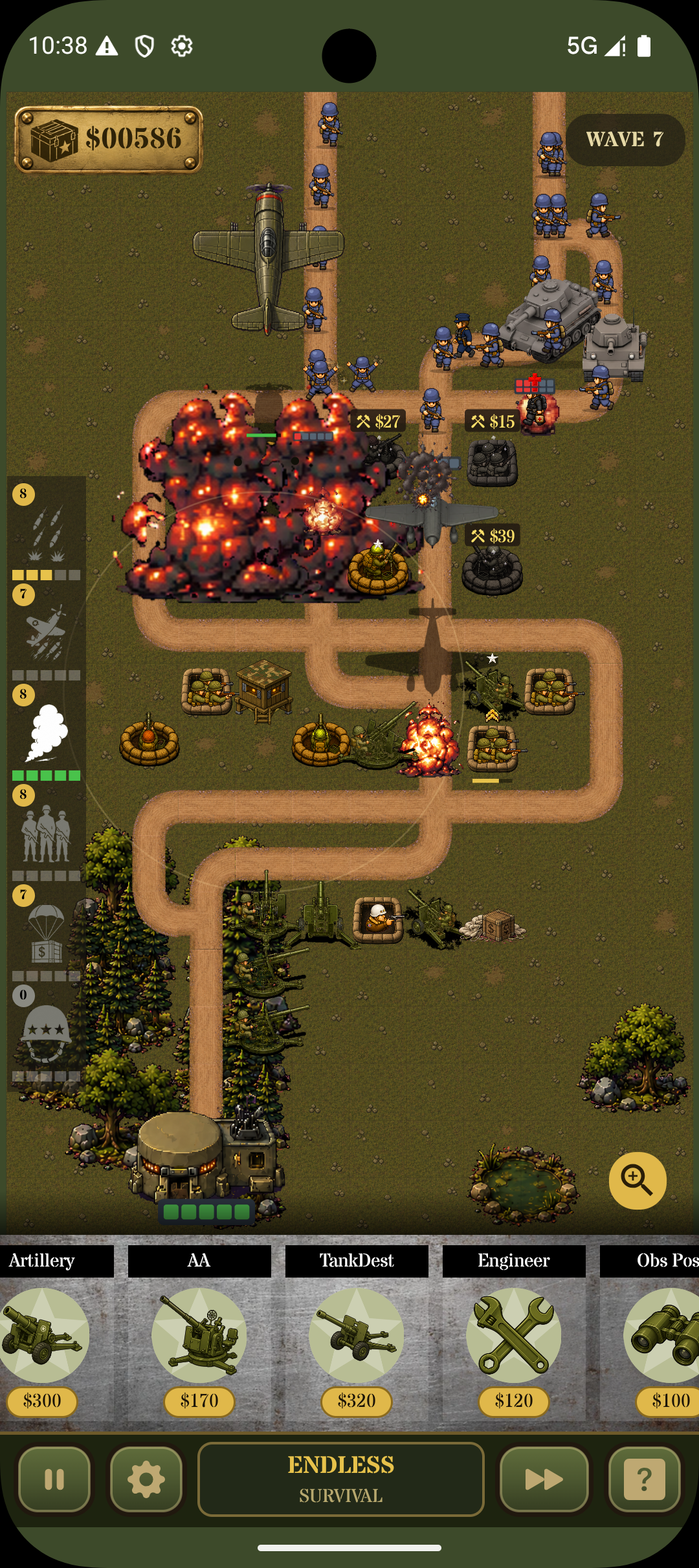699x1568 pixels.
Task: Repair the destroyed turret for $27
Action: [379, 422]
